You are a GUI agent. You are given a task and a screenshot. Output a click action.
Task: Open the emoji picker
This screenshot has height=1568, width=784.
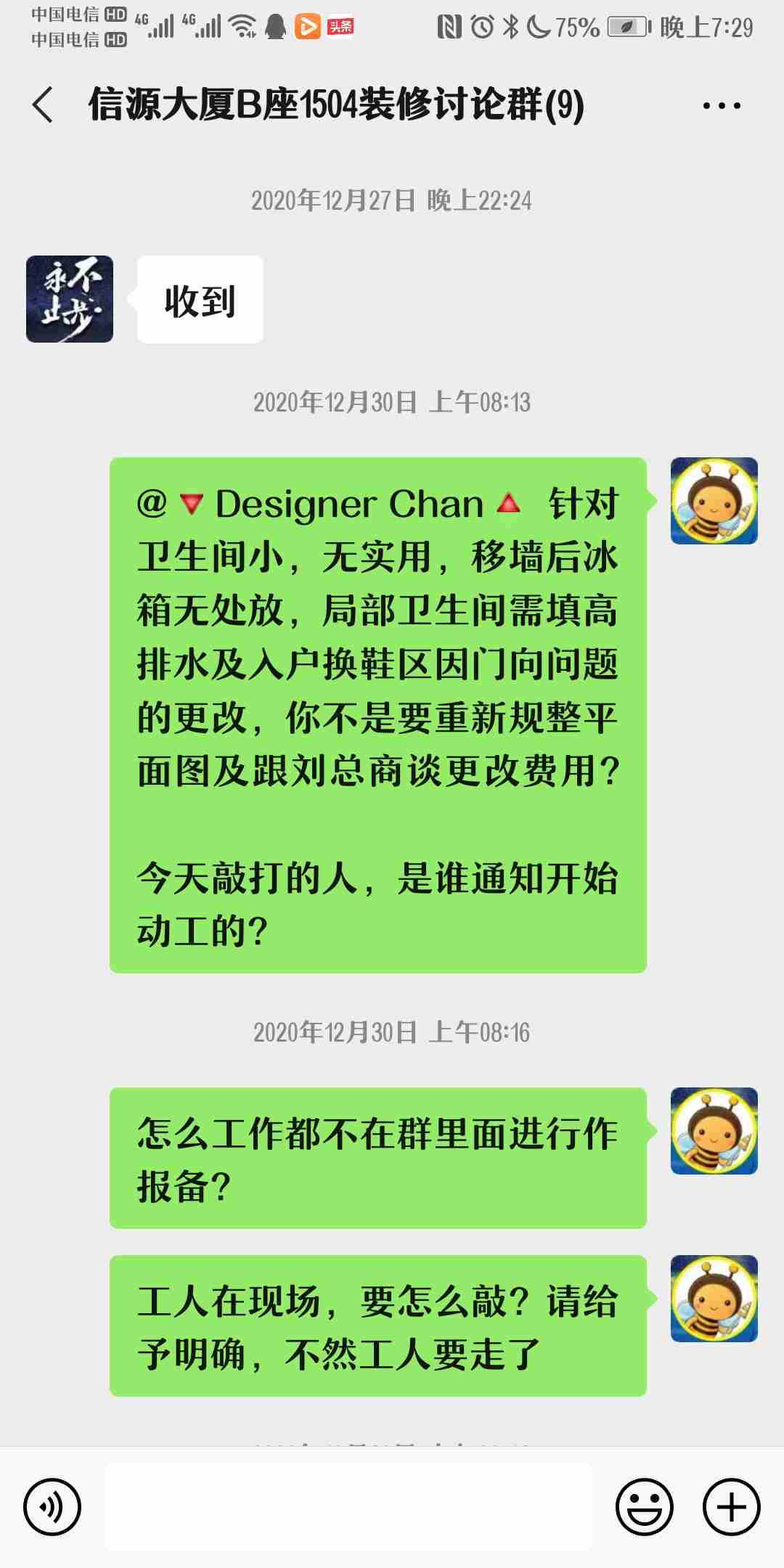(644, 1507)
